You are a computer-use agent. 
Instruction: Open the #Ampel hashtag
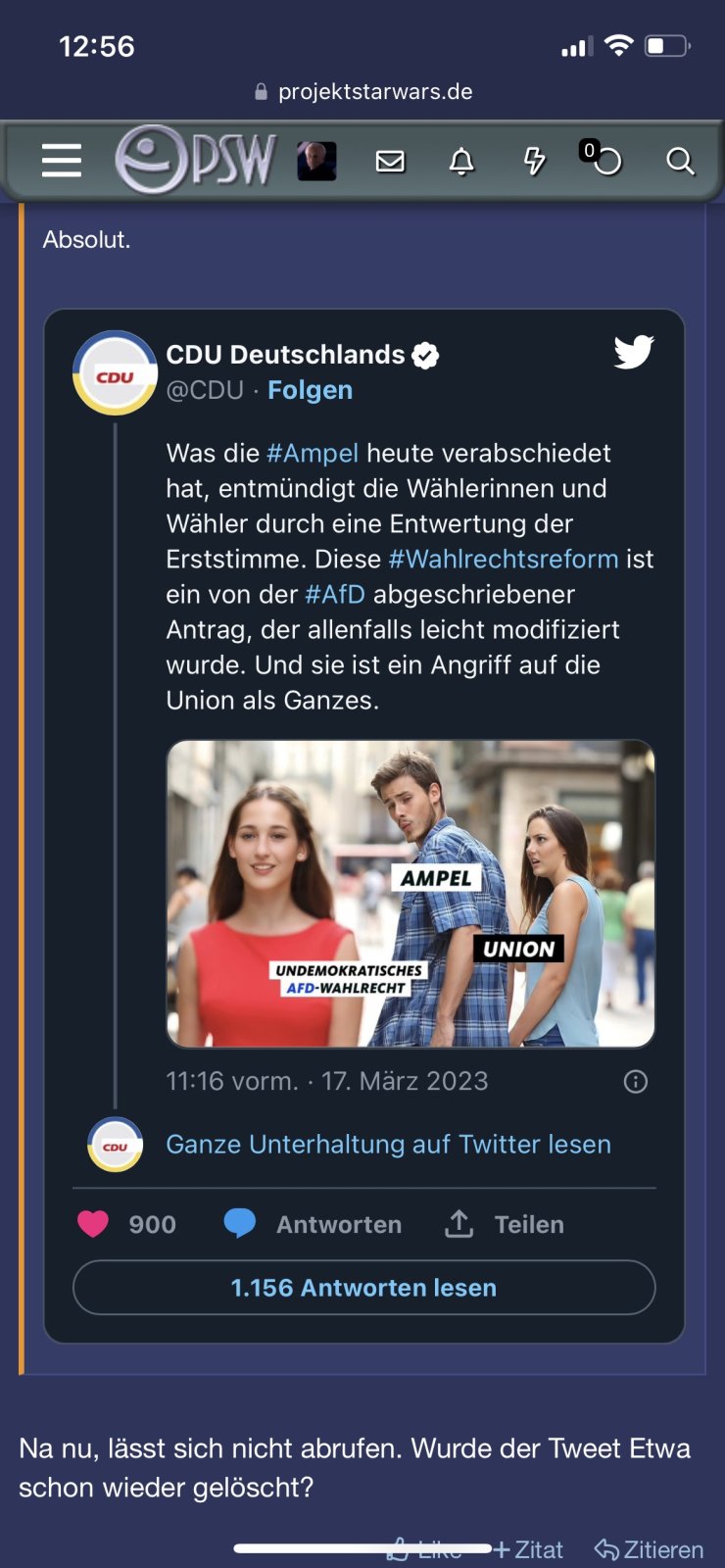[x=313, y=453]
